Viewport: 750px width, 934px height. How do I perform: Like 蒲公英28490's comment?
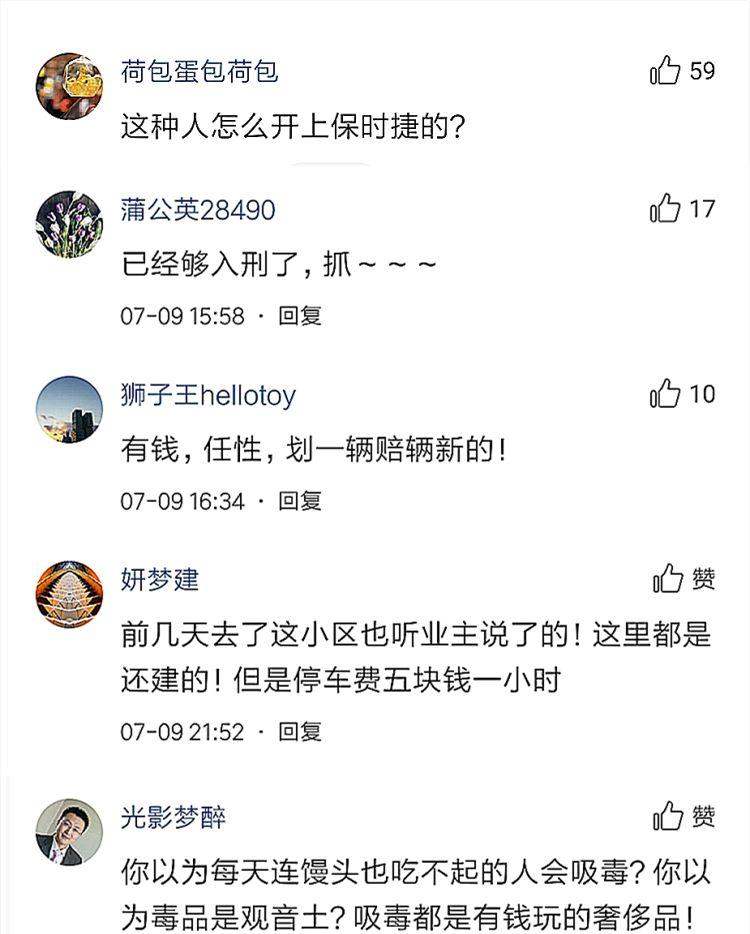coord(666,209)
